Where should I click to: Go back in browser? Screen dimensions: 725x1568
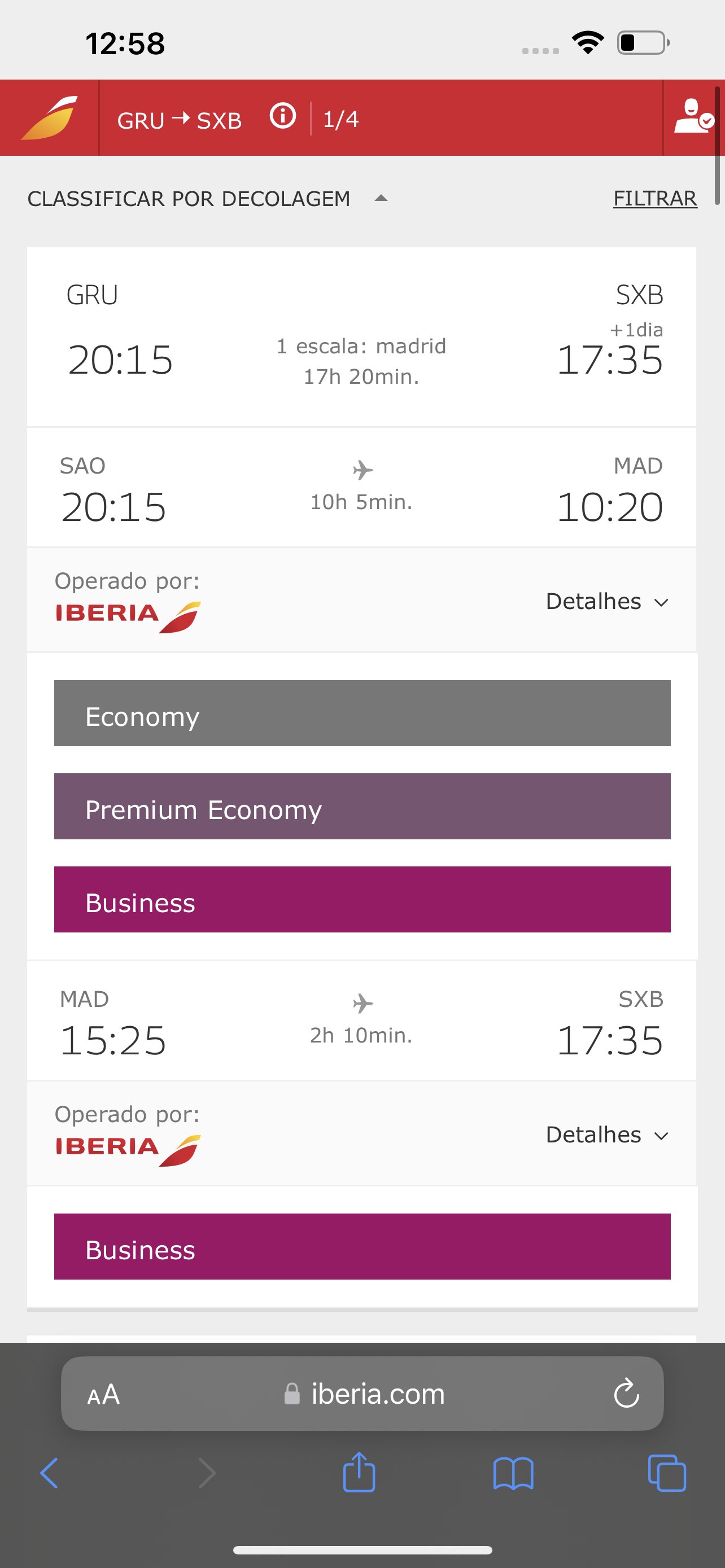49,1474
